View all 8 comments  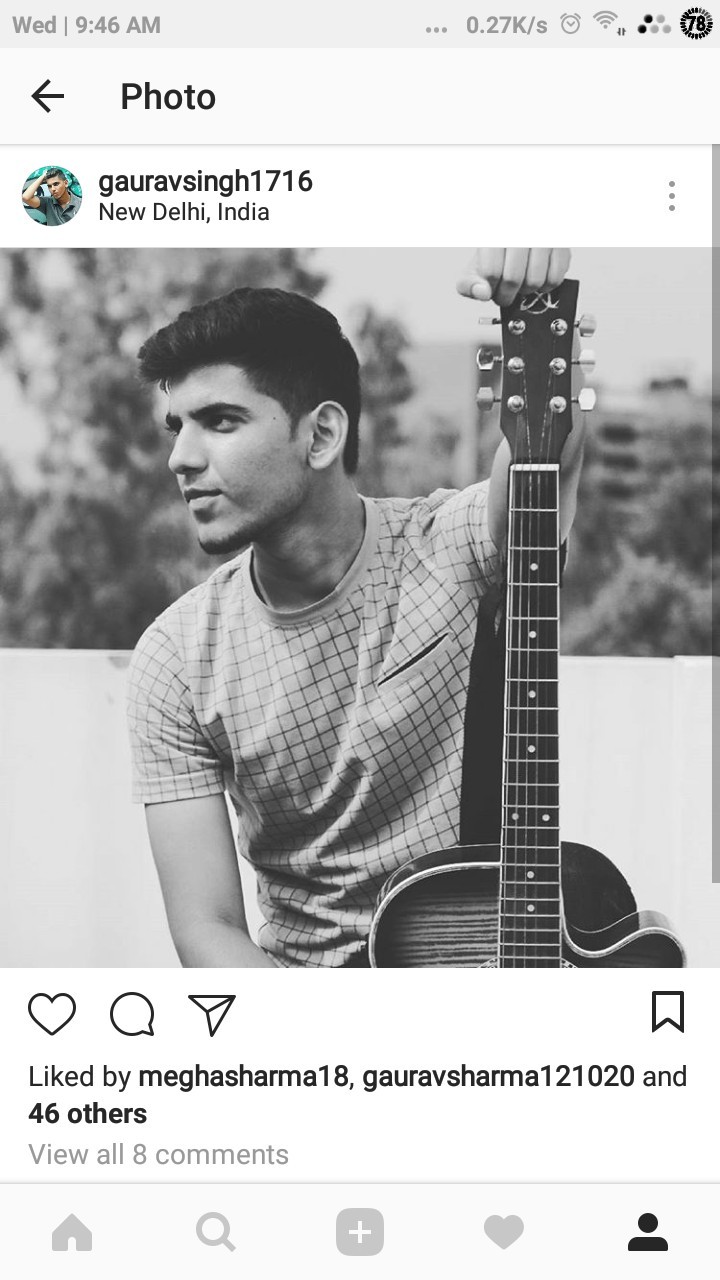tap(158, 1155)
